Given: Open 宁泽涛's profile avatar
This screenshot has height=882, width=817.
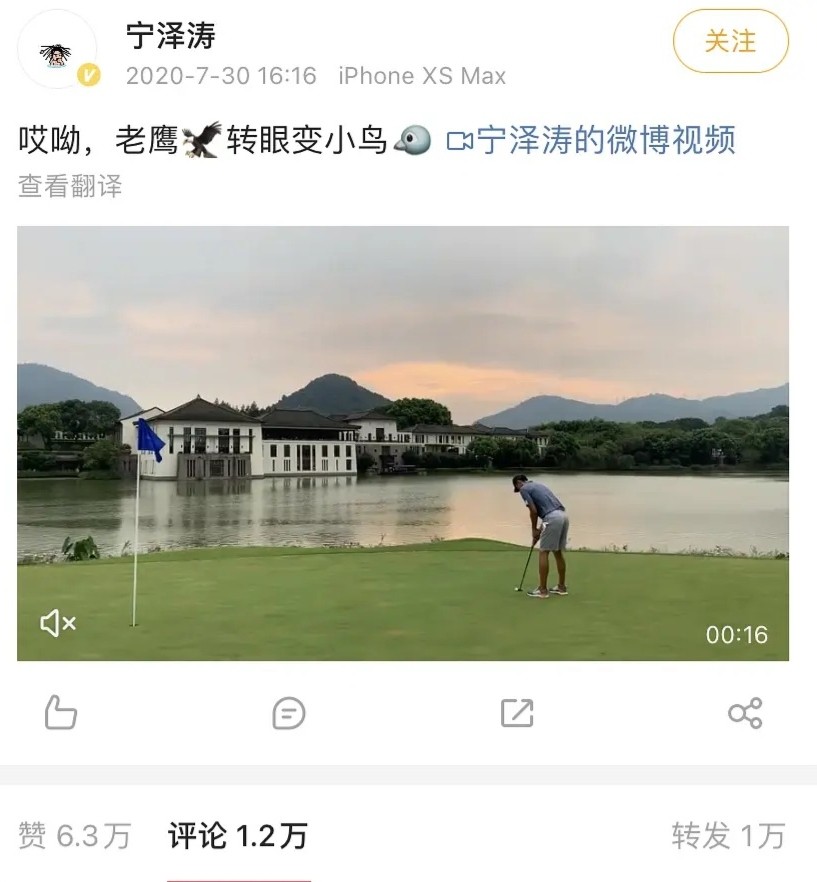Looking at the screenshot, I should point(57,50).
